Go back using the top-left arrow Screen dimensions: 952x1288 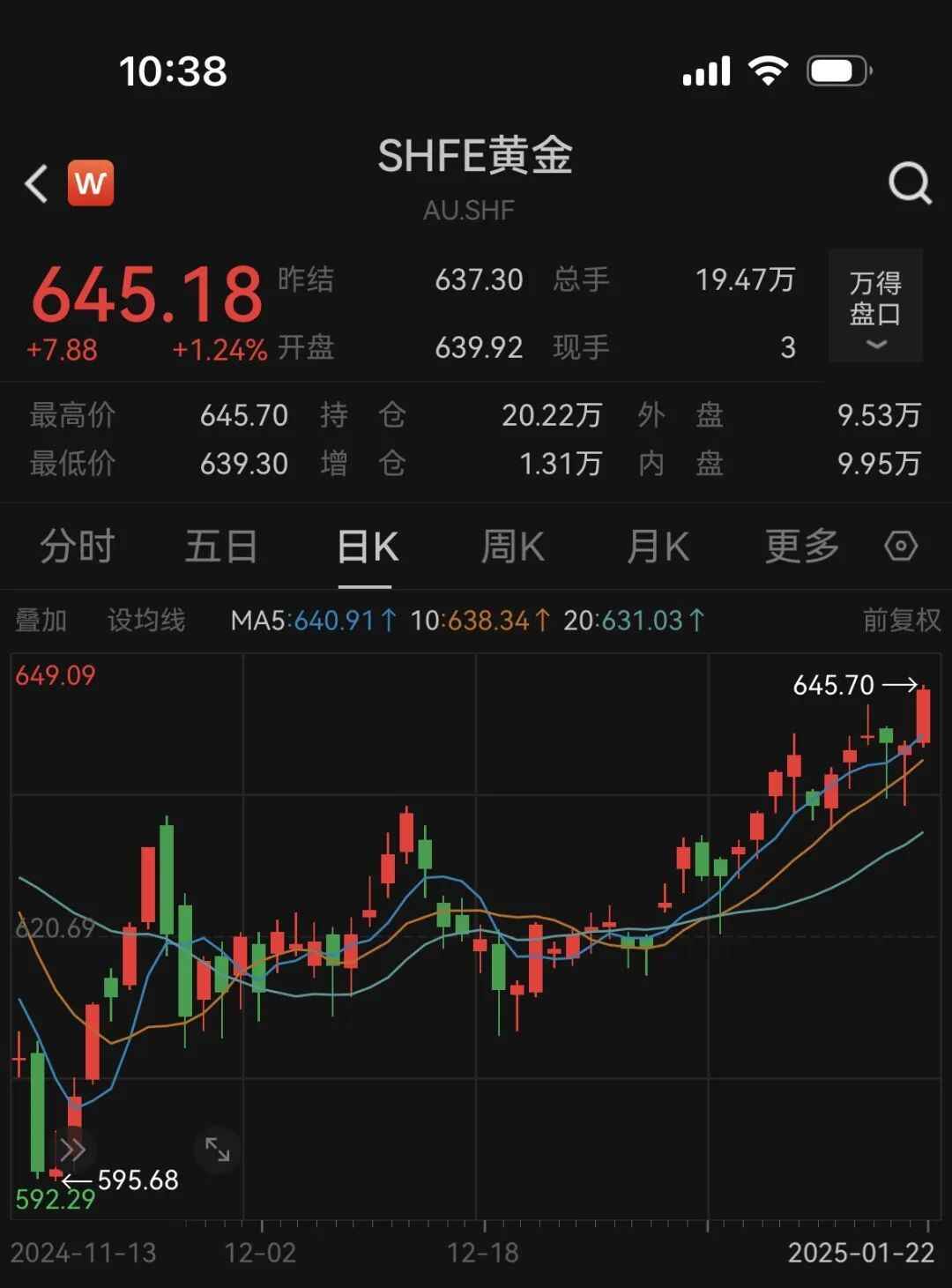[x=36, y=183]
